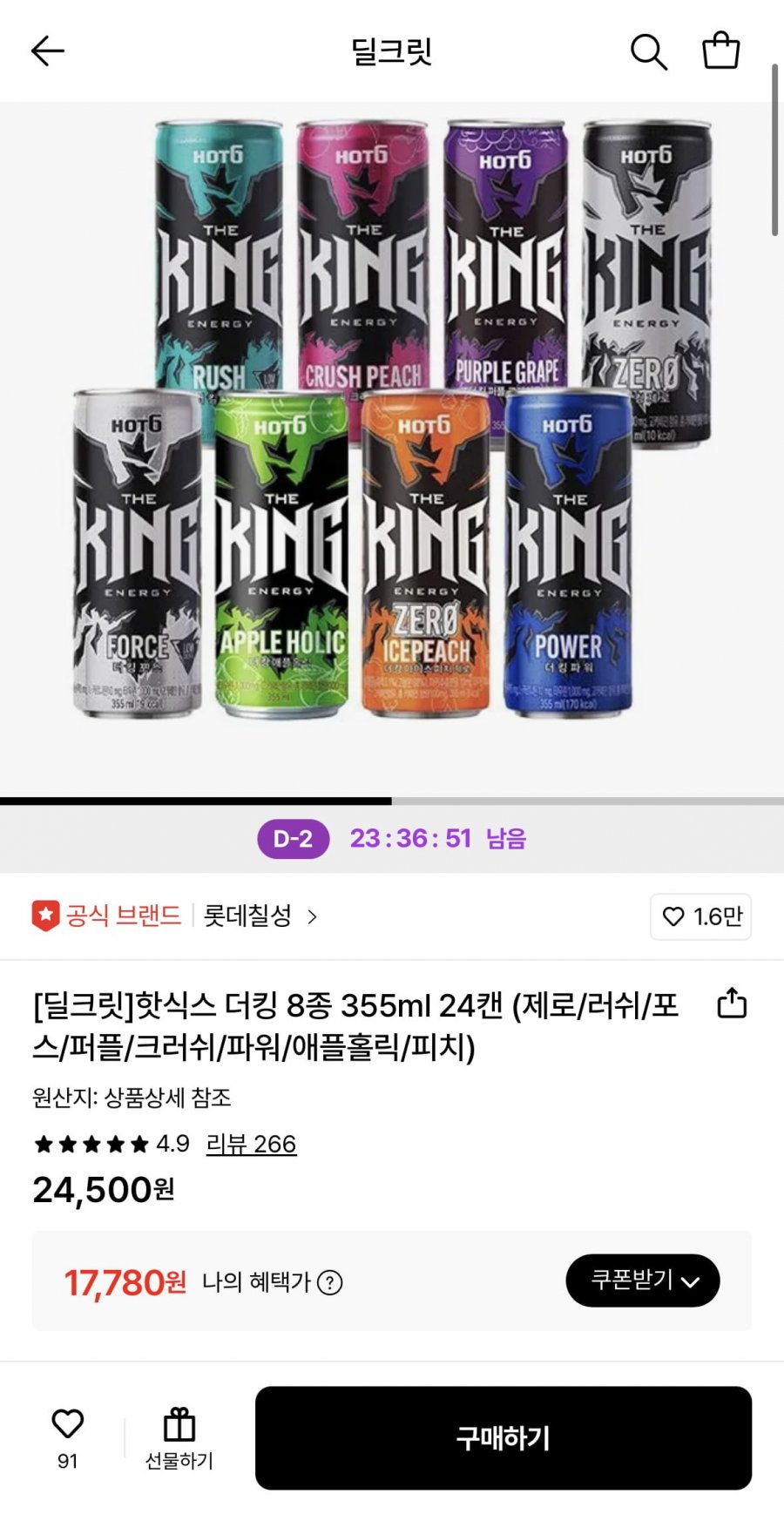The image size is (784, 1514).
Task: Open the 리뷰 266 reviews link
Action: pos(251,1144)
